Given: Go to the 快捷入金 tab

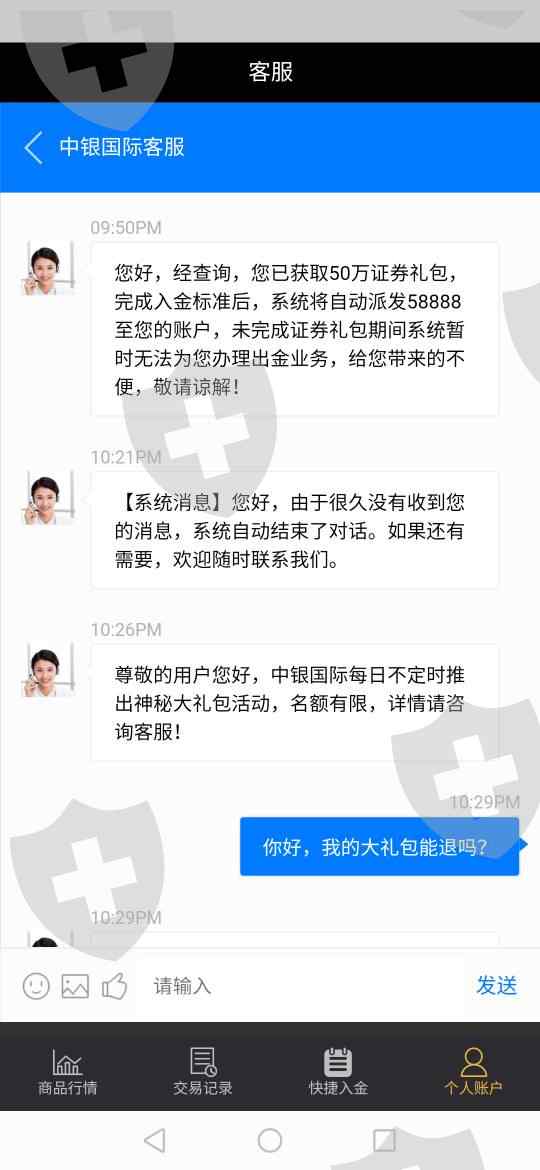Looking at the screenshot, I should tap(338, 1071).
